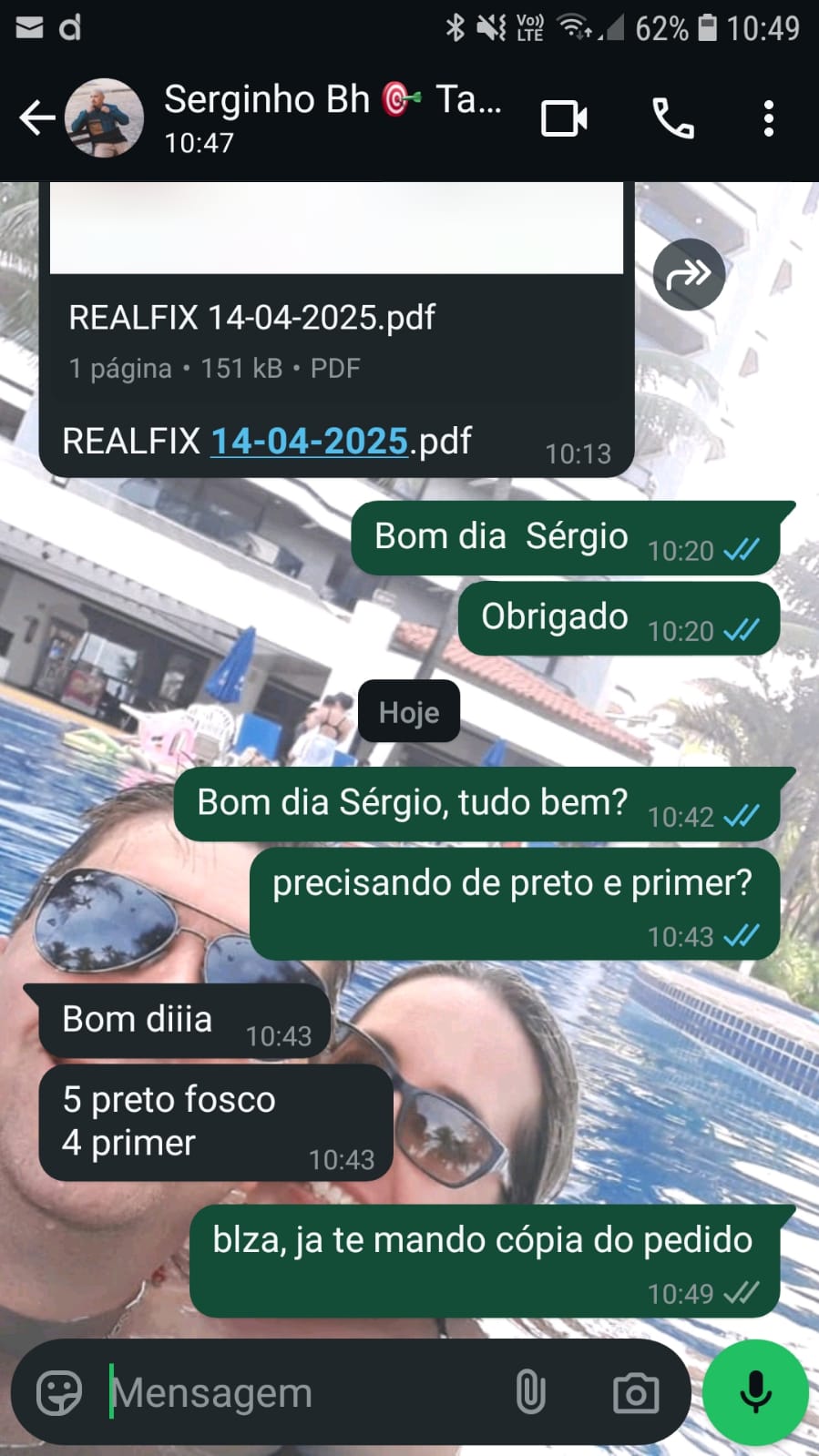Forward the REALFIX PDF document
The image size is (819, 1456).
689,274
